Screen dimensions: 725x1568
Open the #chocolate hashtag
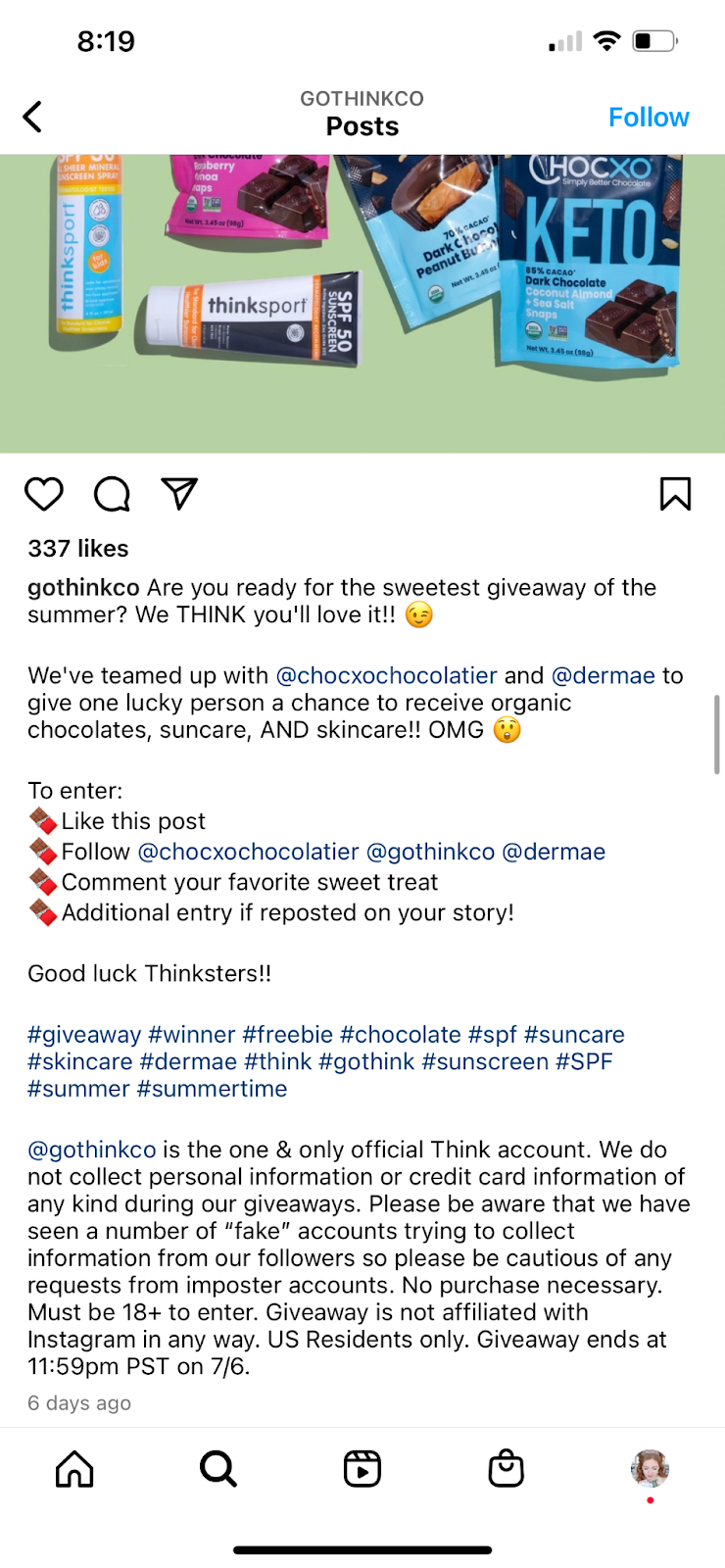pyautogui.click(x=400, y=1035)
